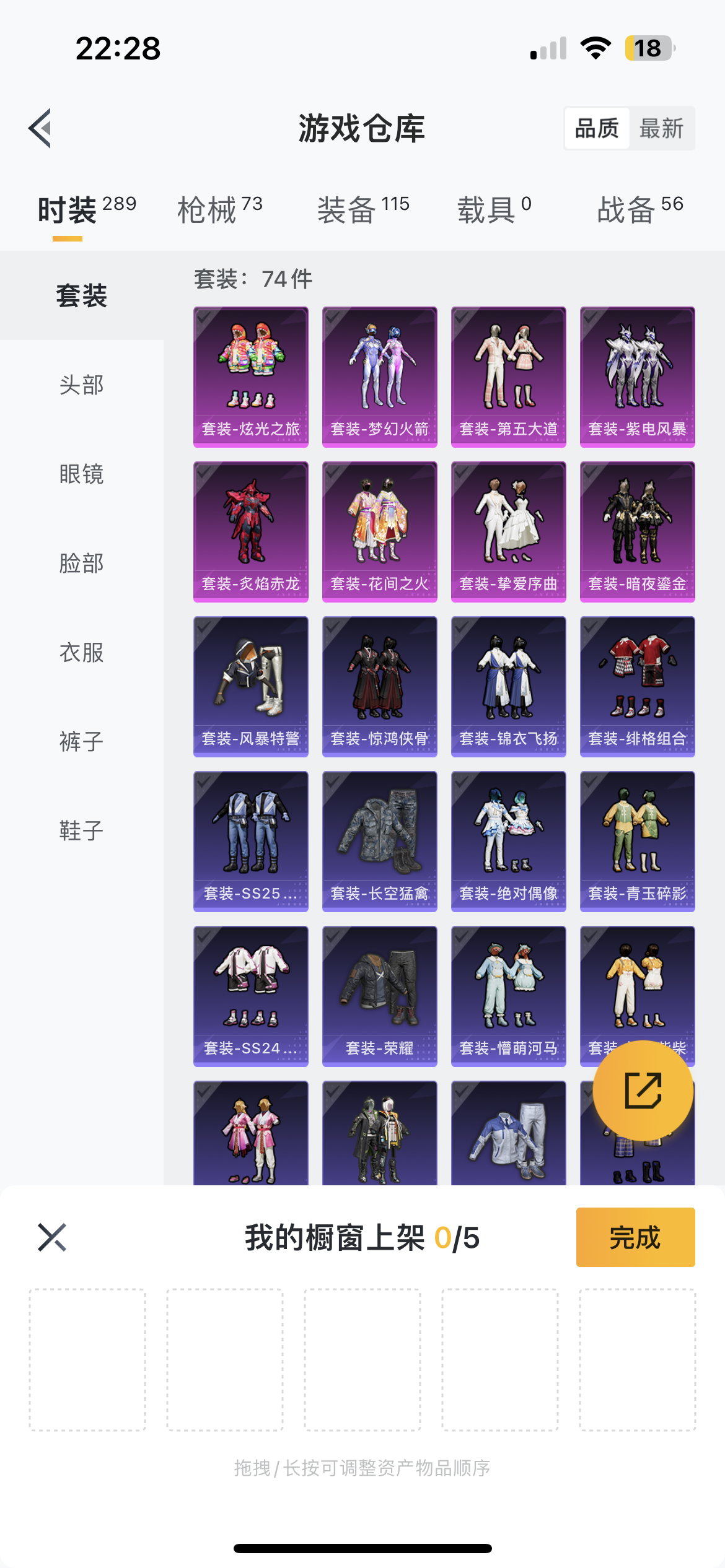Viewport: 725px width, 1568px height.
Task: Choose the 套装-挚爱序曲 outfit
Action: [x=509, y=531]
